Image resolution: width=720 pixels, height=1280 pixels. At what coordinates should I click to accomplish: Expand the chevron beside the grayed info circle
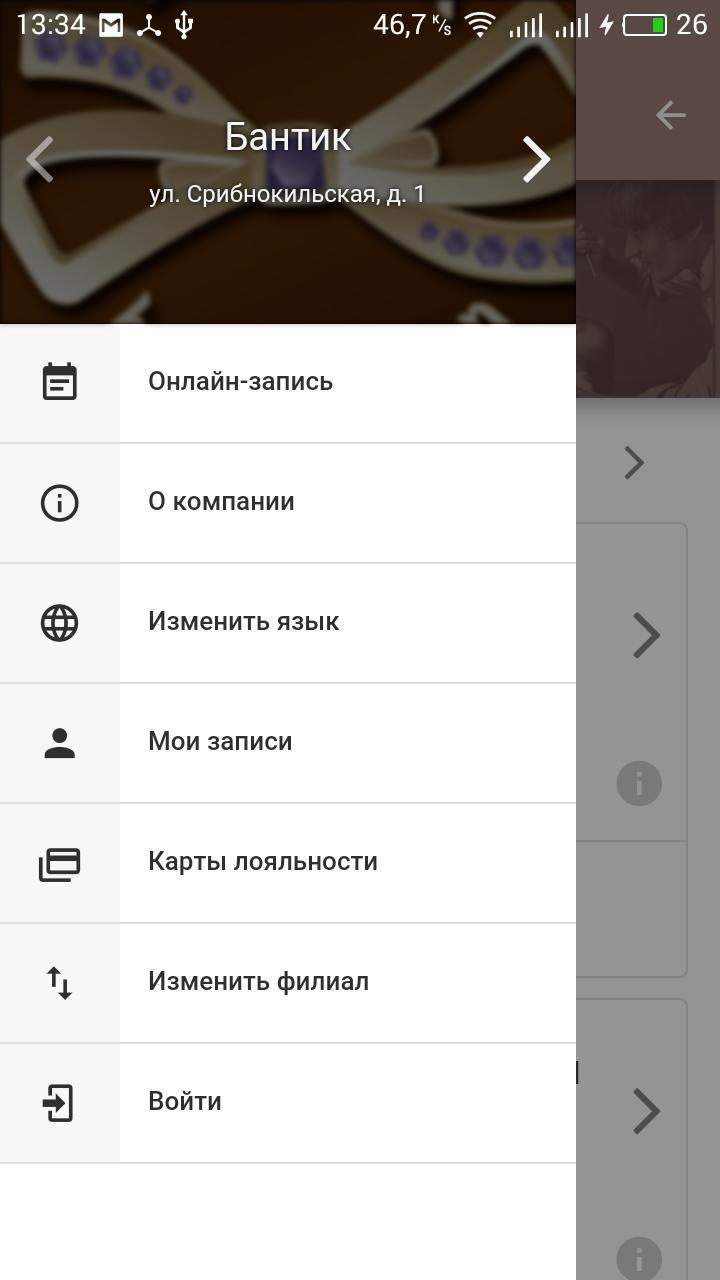click(x=646, y=635)
